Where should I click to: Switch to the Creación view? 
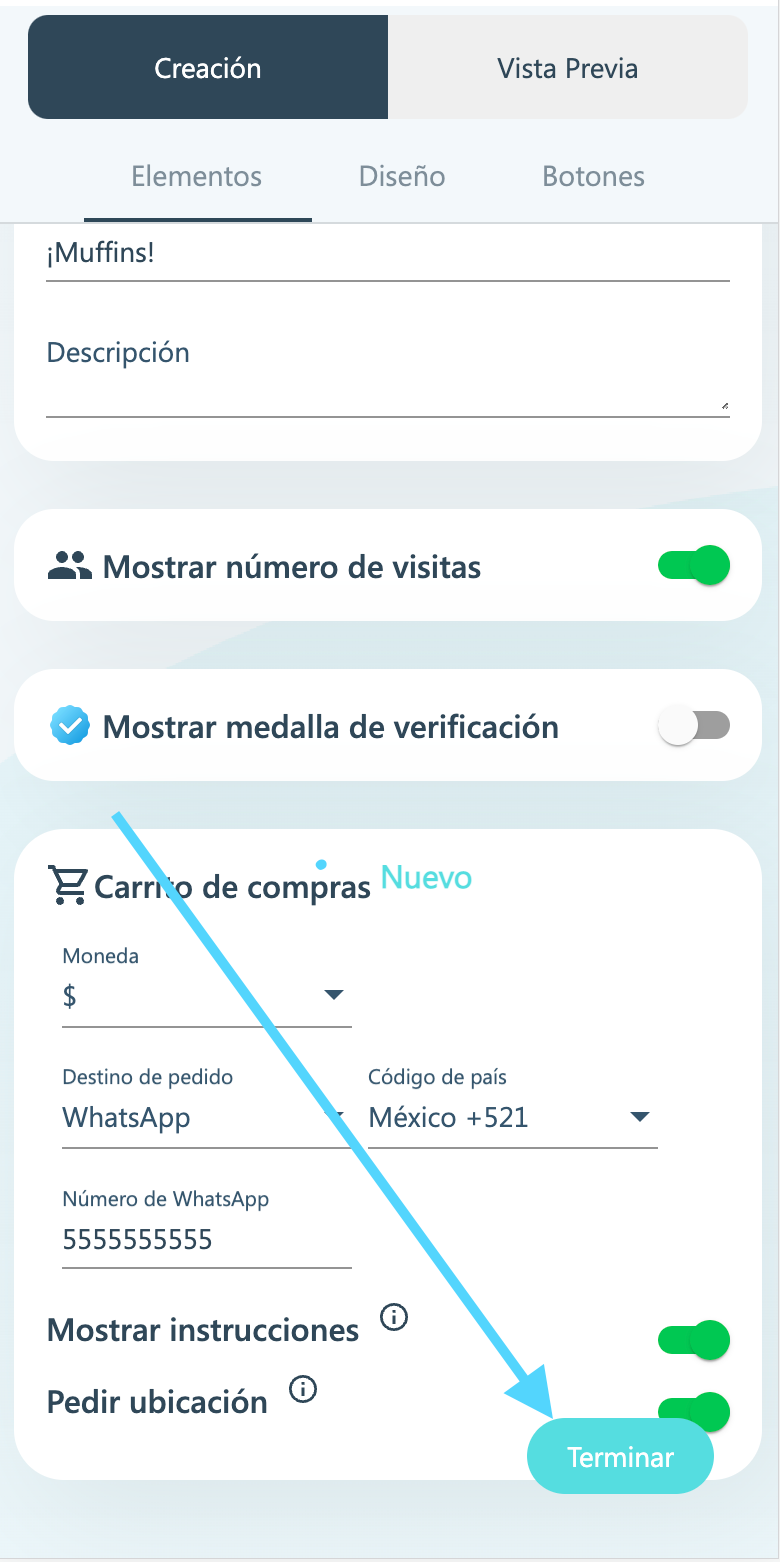pos(208,69)
